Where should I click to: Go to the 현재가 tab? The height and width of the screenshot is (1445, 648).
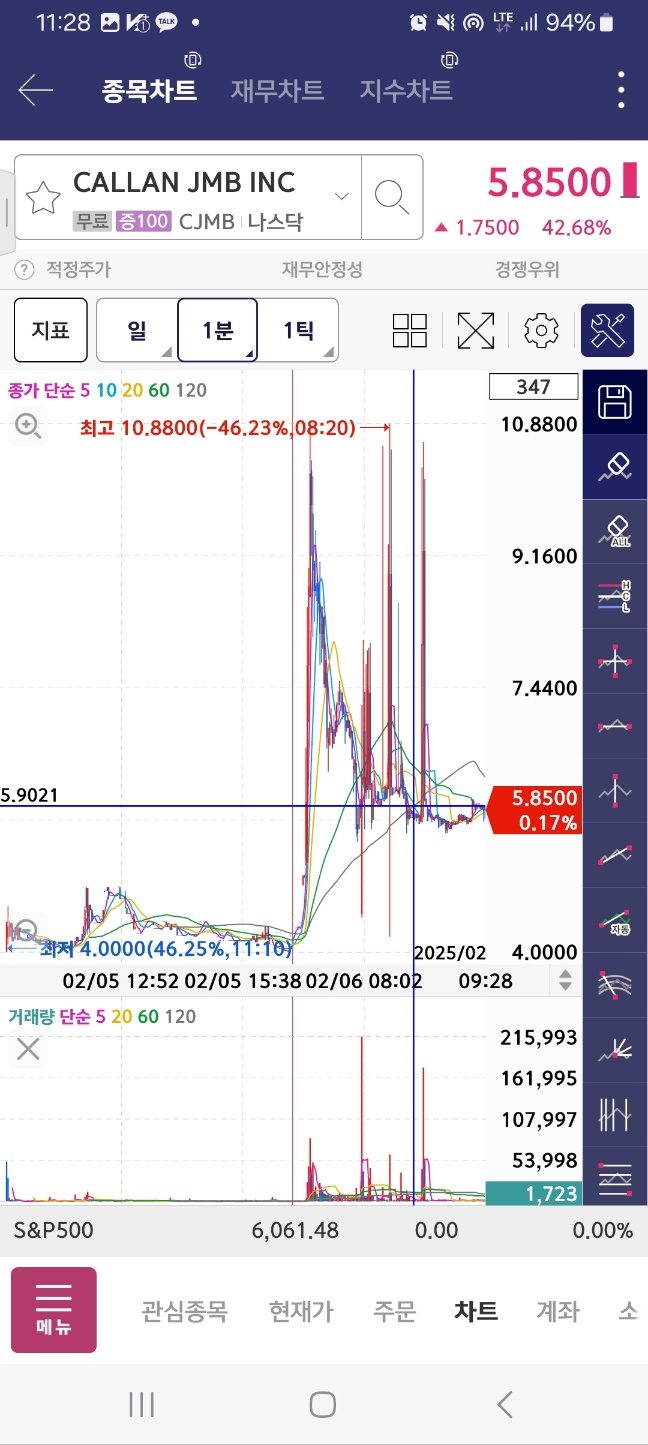point(301,1311)
